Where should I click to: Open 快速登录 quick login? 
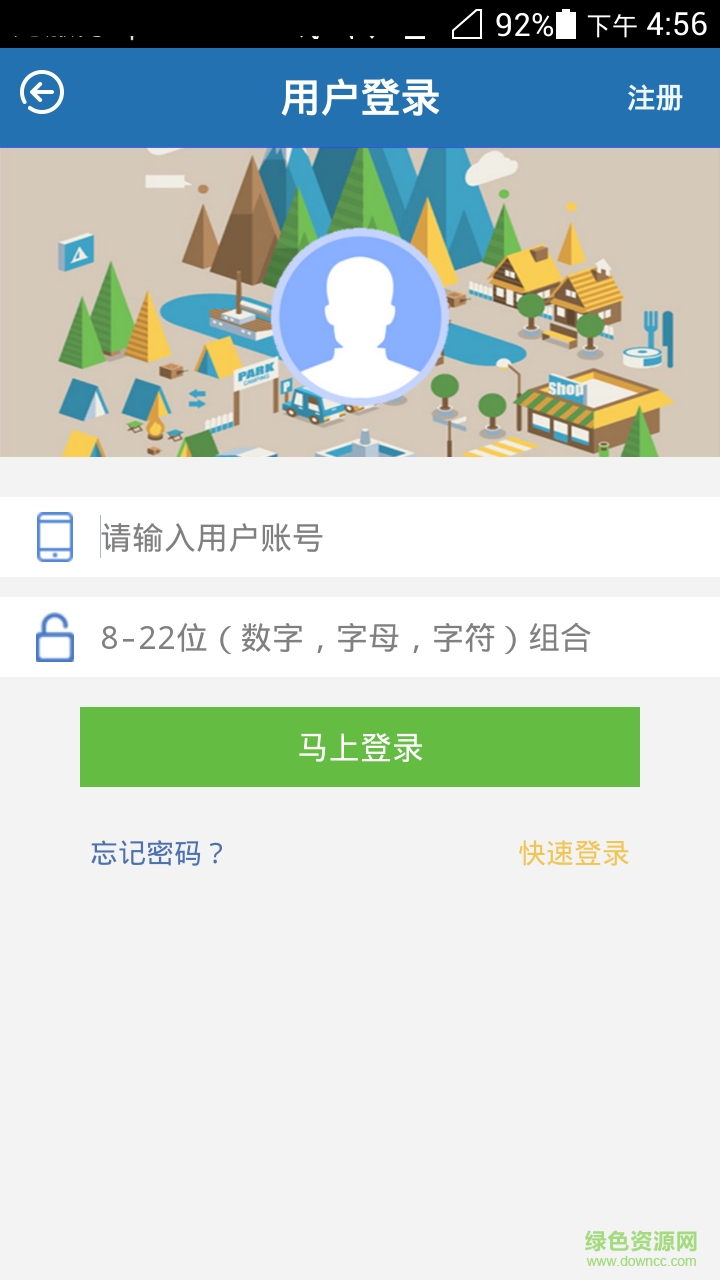(x=573, y=854)
